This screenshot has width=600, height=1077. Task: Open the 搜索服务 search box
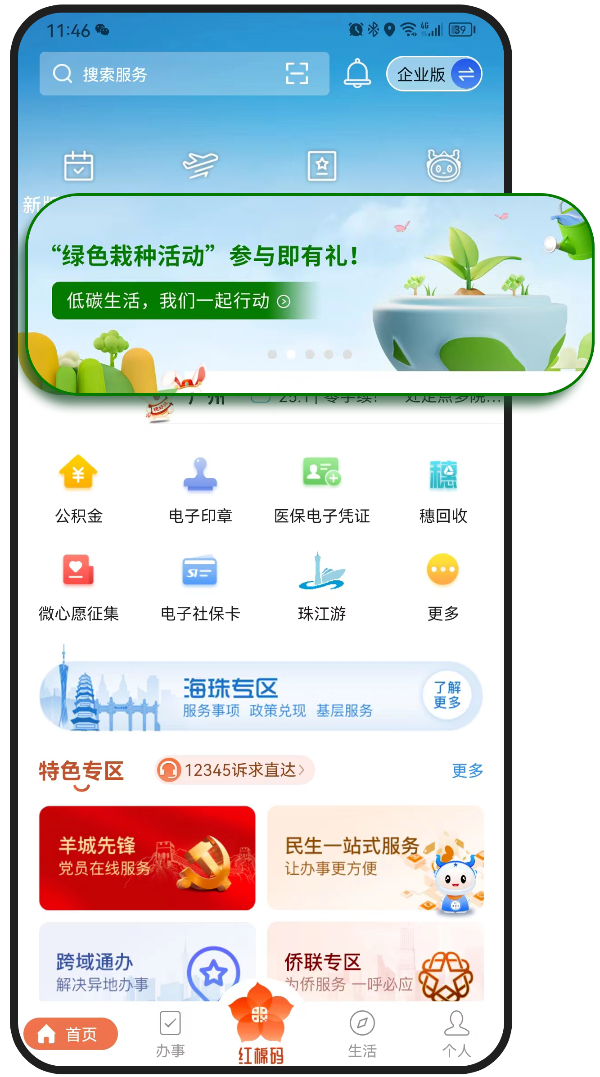160,74
